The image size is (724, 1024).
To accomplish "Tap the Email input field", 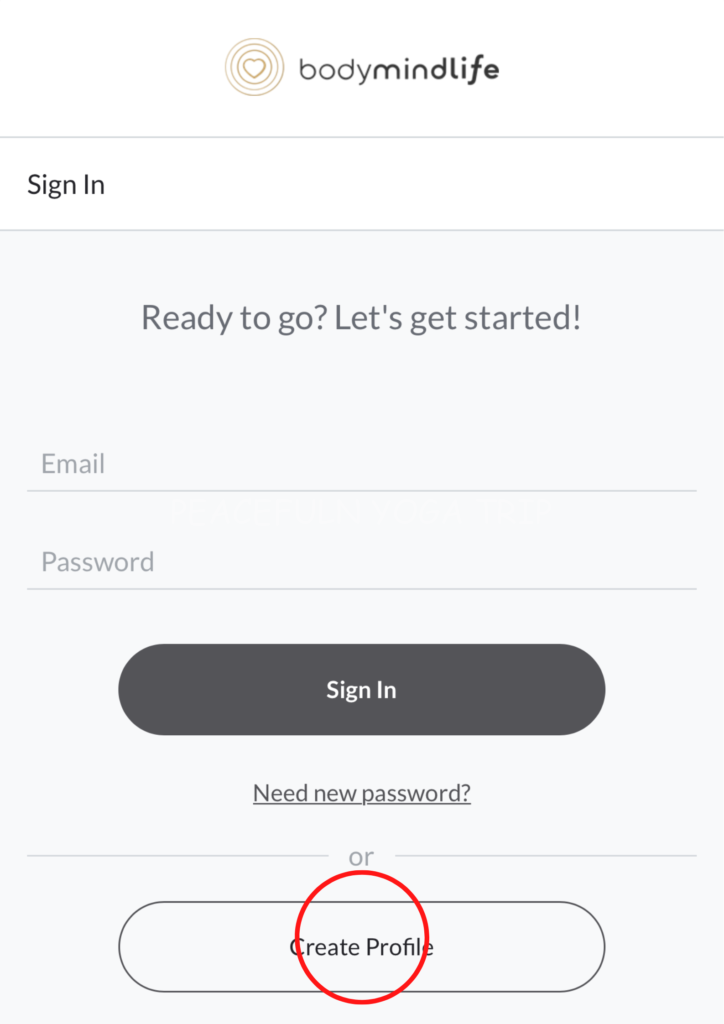I will [x=361, y=464].
